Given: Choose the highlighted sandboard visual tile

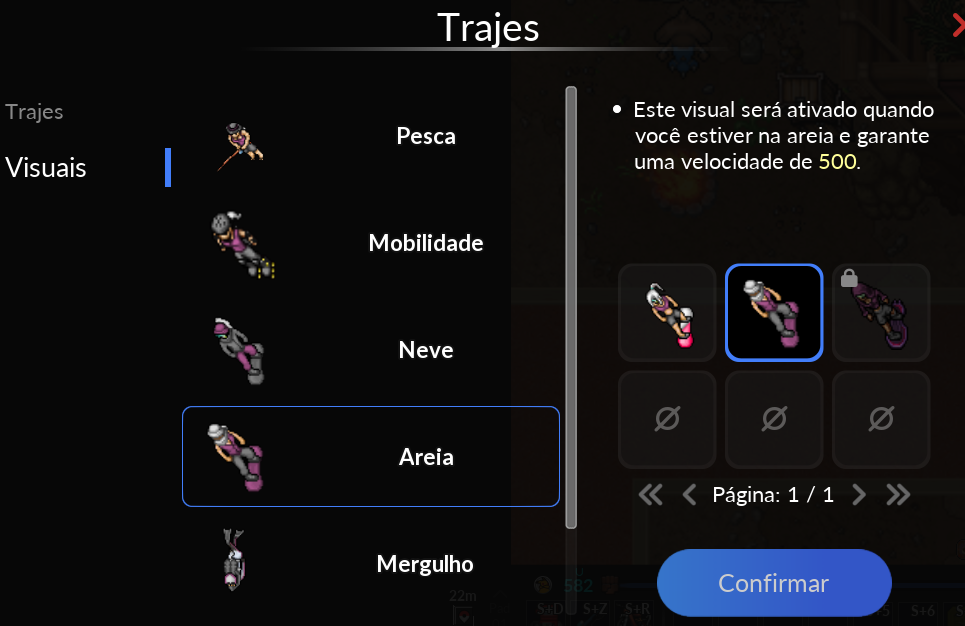Looking at the screenshot, I should [x=774, y=313].
